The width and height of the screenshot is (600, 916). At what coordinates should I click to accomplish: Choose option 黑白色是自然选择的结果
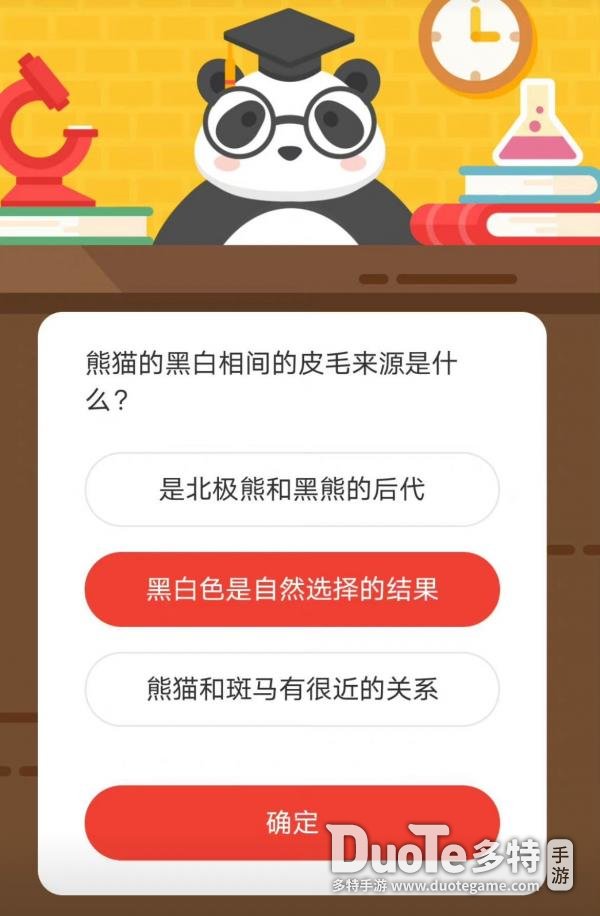pyautogui.click(x=292, y=589)
